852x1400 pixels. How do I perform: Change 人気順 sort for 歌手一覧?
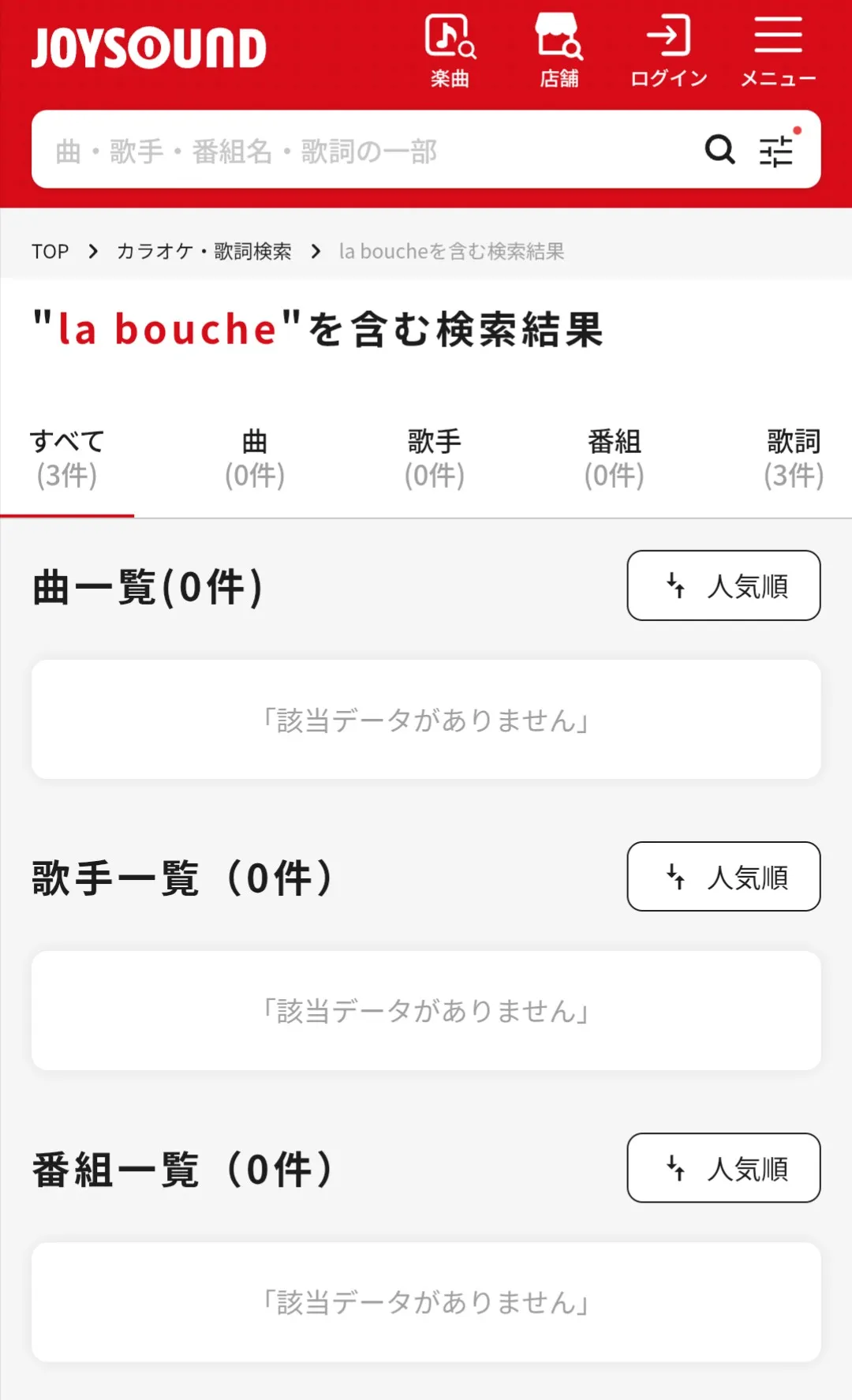click(x=723, y=877)
